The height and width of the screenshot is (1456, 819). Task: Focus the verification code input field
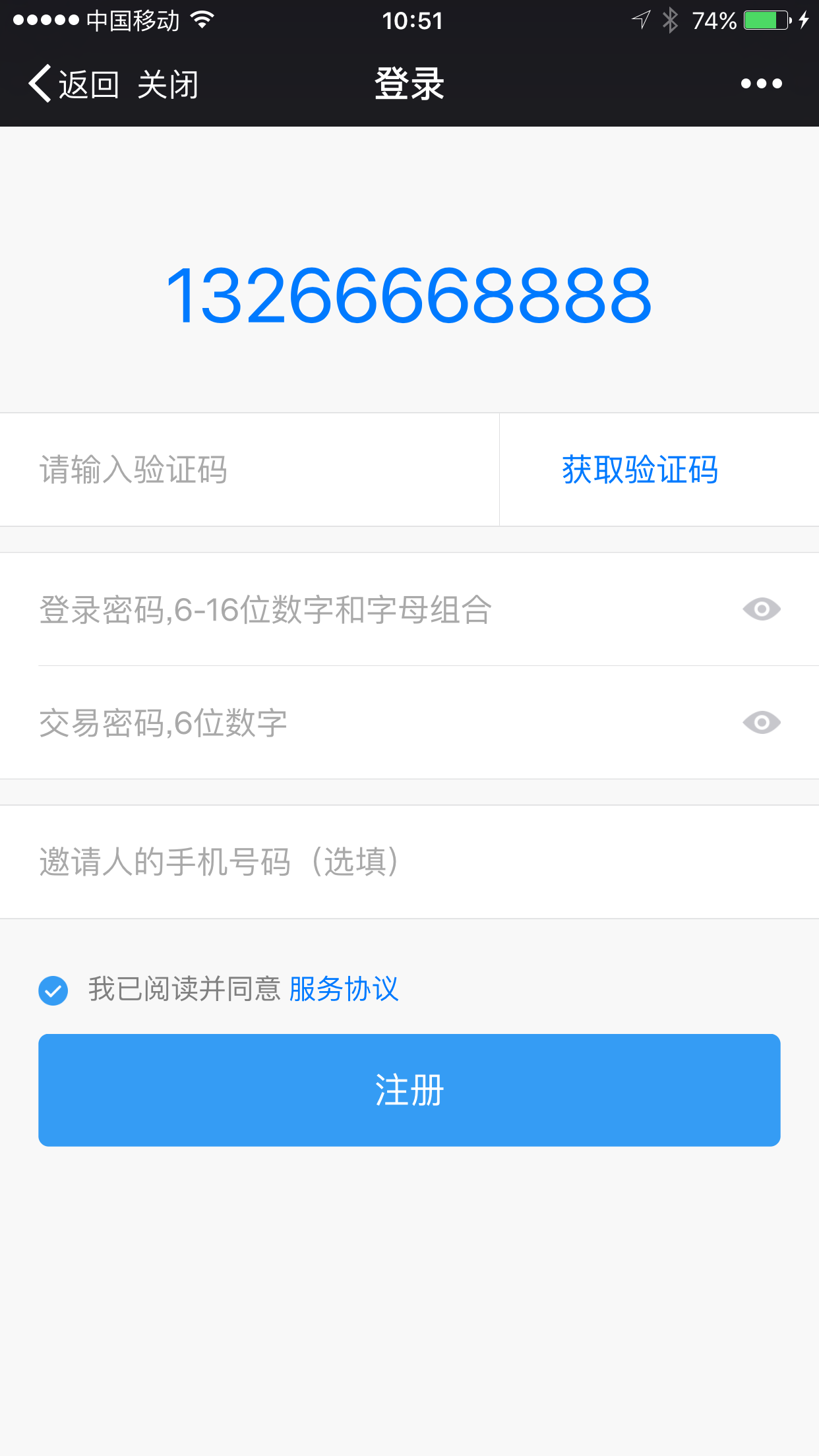[249, 470]
